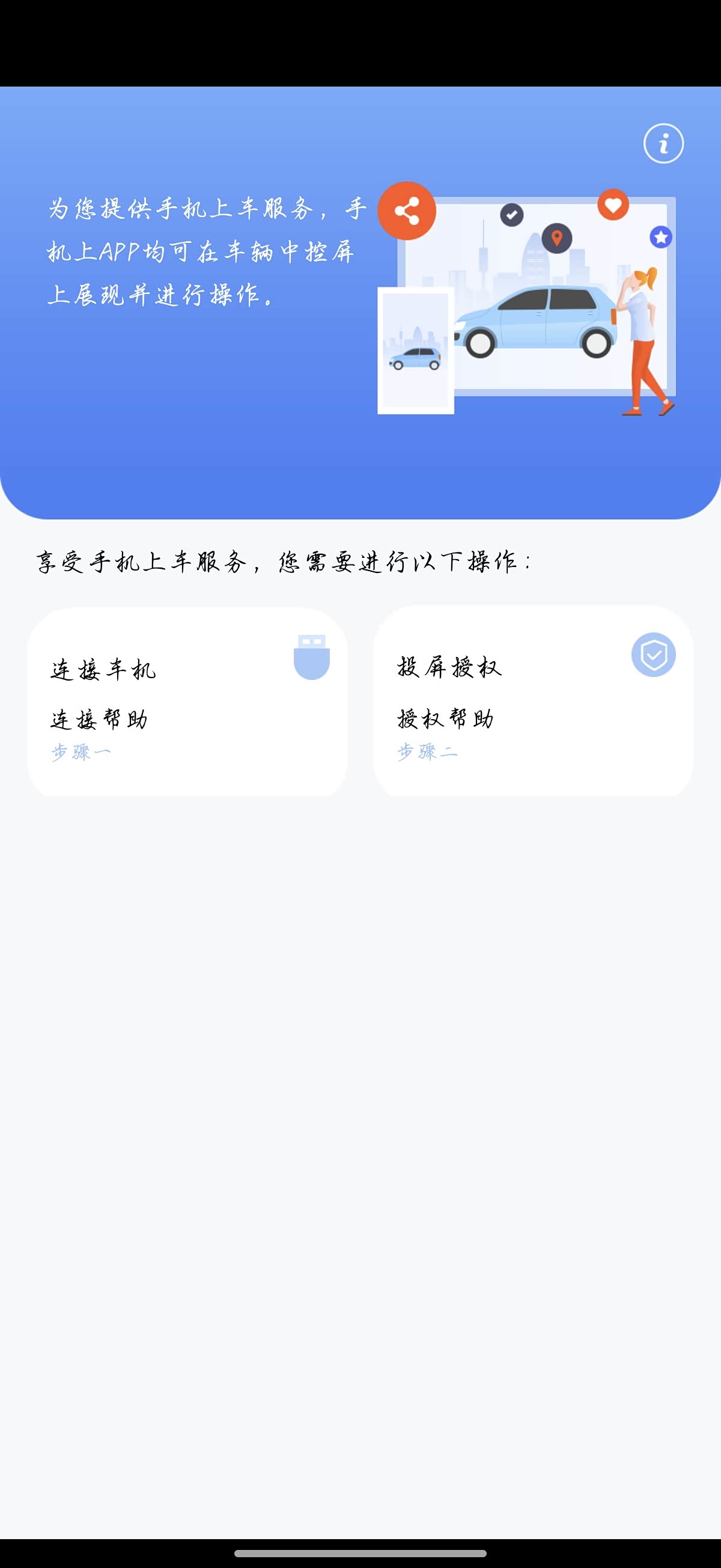This screenshot has width=721, height=1568.
Task: Open the 连接车机 step one card
Action: [x=187, y=702]
